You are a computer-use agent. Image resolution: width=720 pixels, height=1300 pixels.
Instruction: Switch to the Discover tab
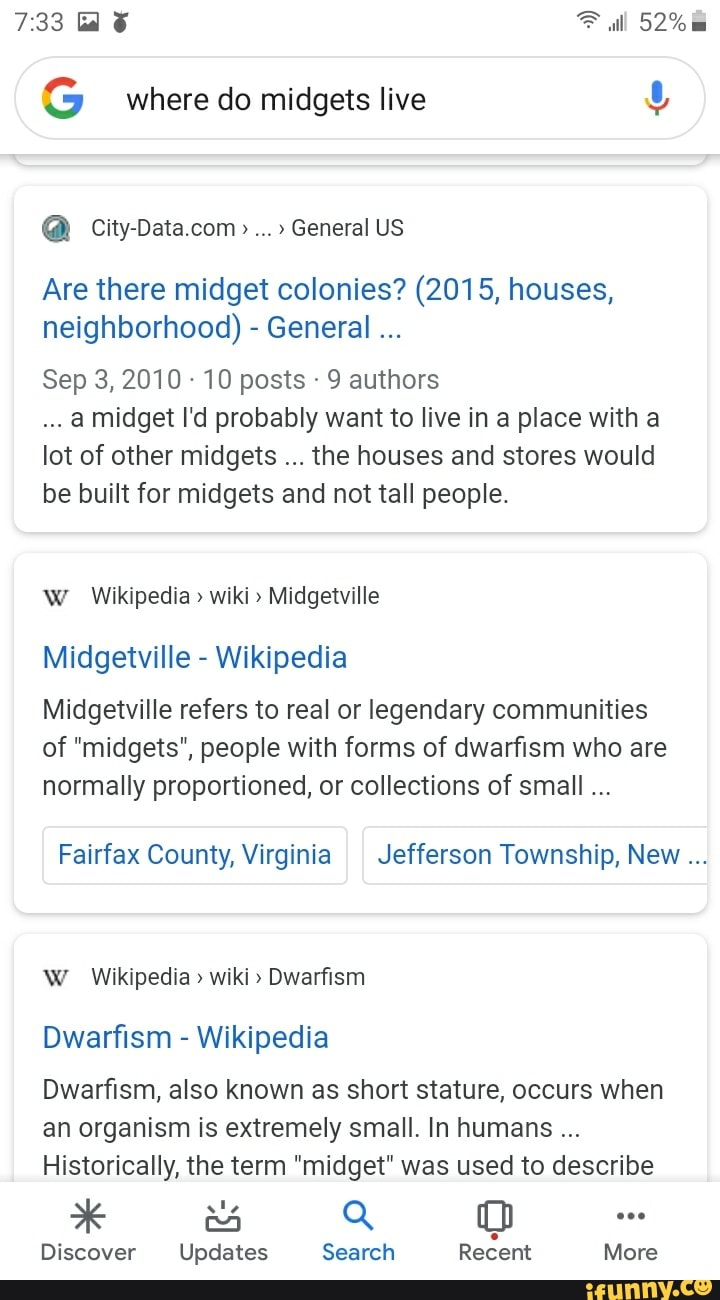pos(87,1230)
